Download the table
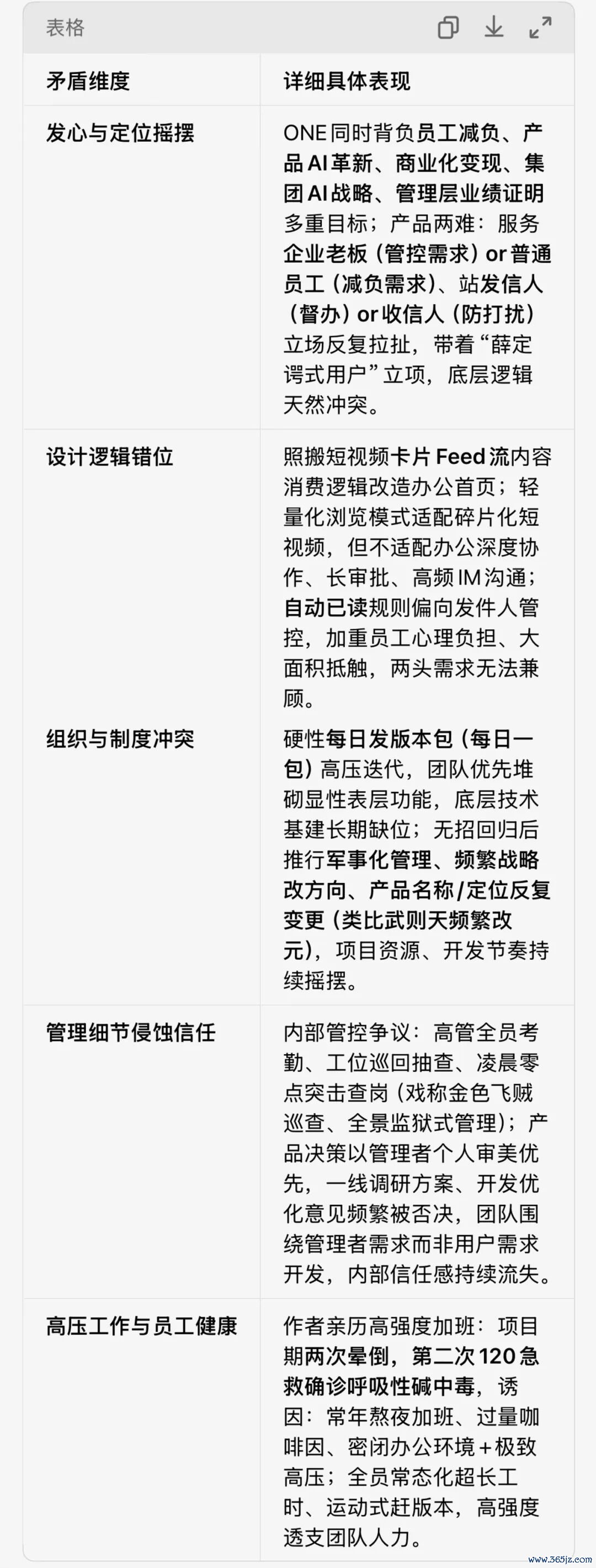The image size is (596, 1568). 494,28
